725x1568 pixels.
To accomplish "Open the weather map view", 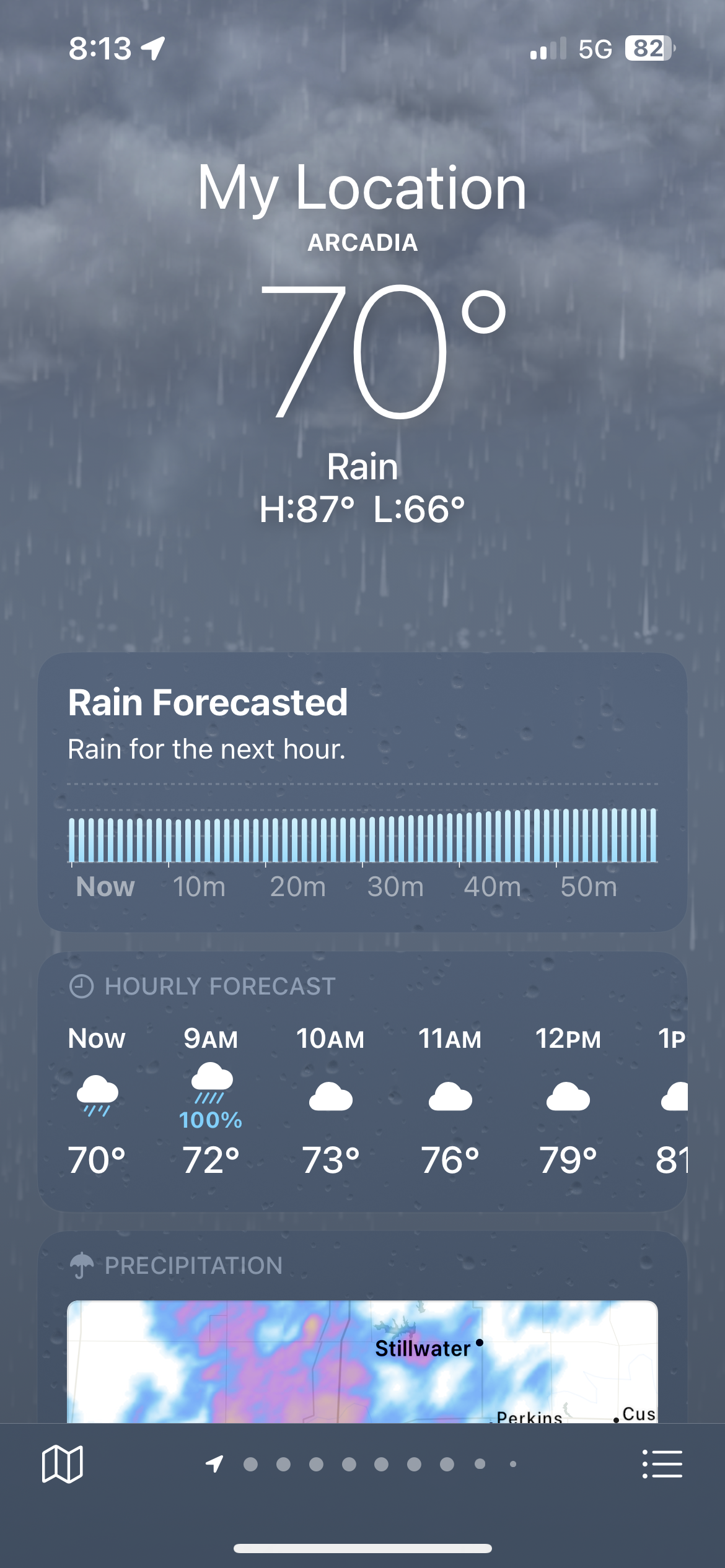I will (62, 1465).
